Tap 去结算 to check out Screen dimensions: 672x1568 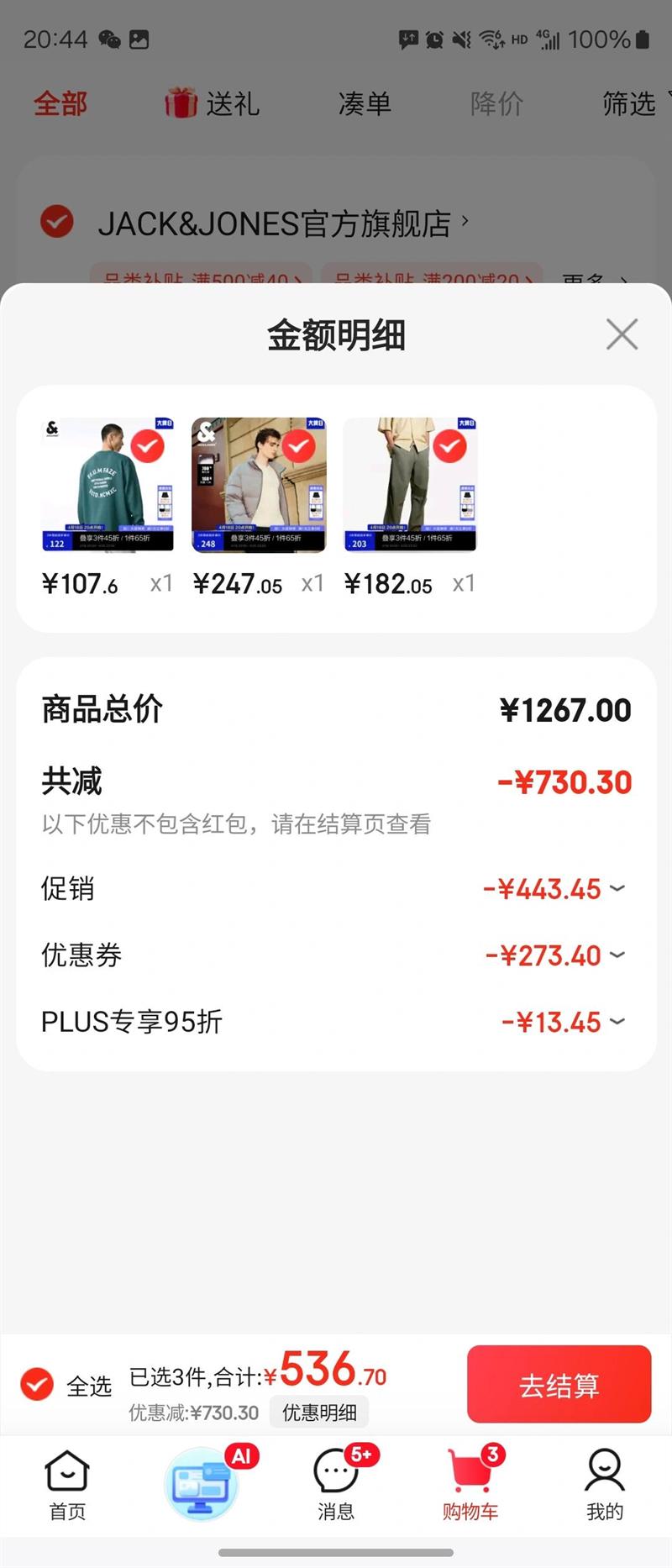[559, 1384]
